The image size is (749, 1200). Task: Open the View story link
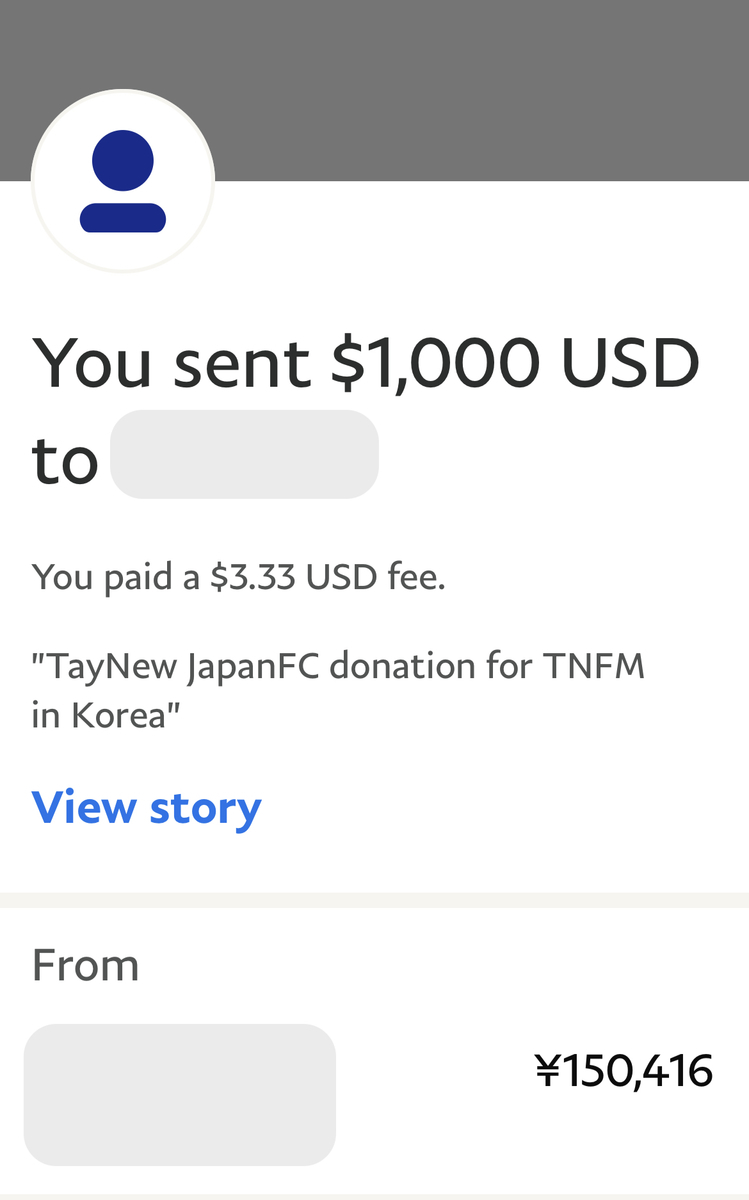(146, 808)
